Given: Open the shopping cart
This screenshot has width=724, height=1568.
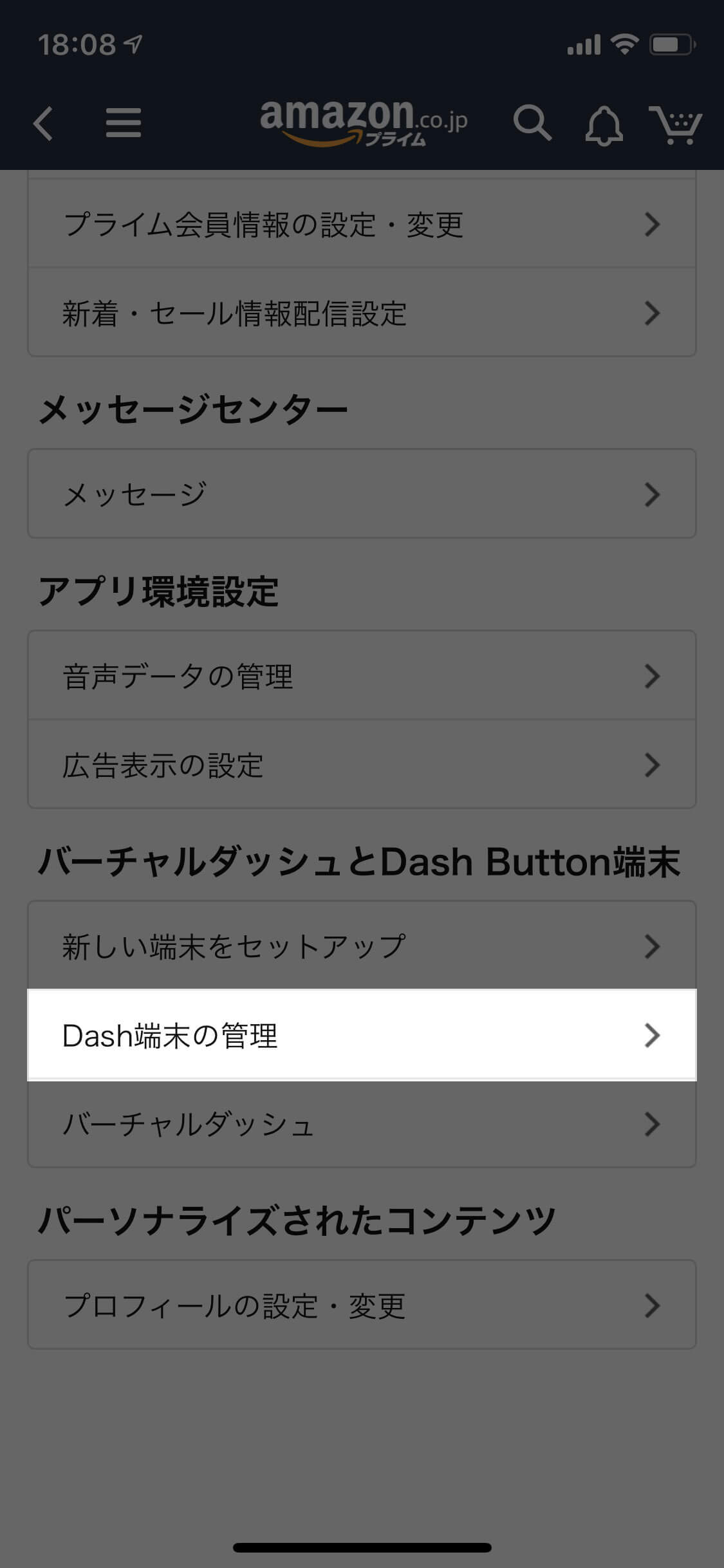Looking at the screenshot, I should tap(676, 124).
